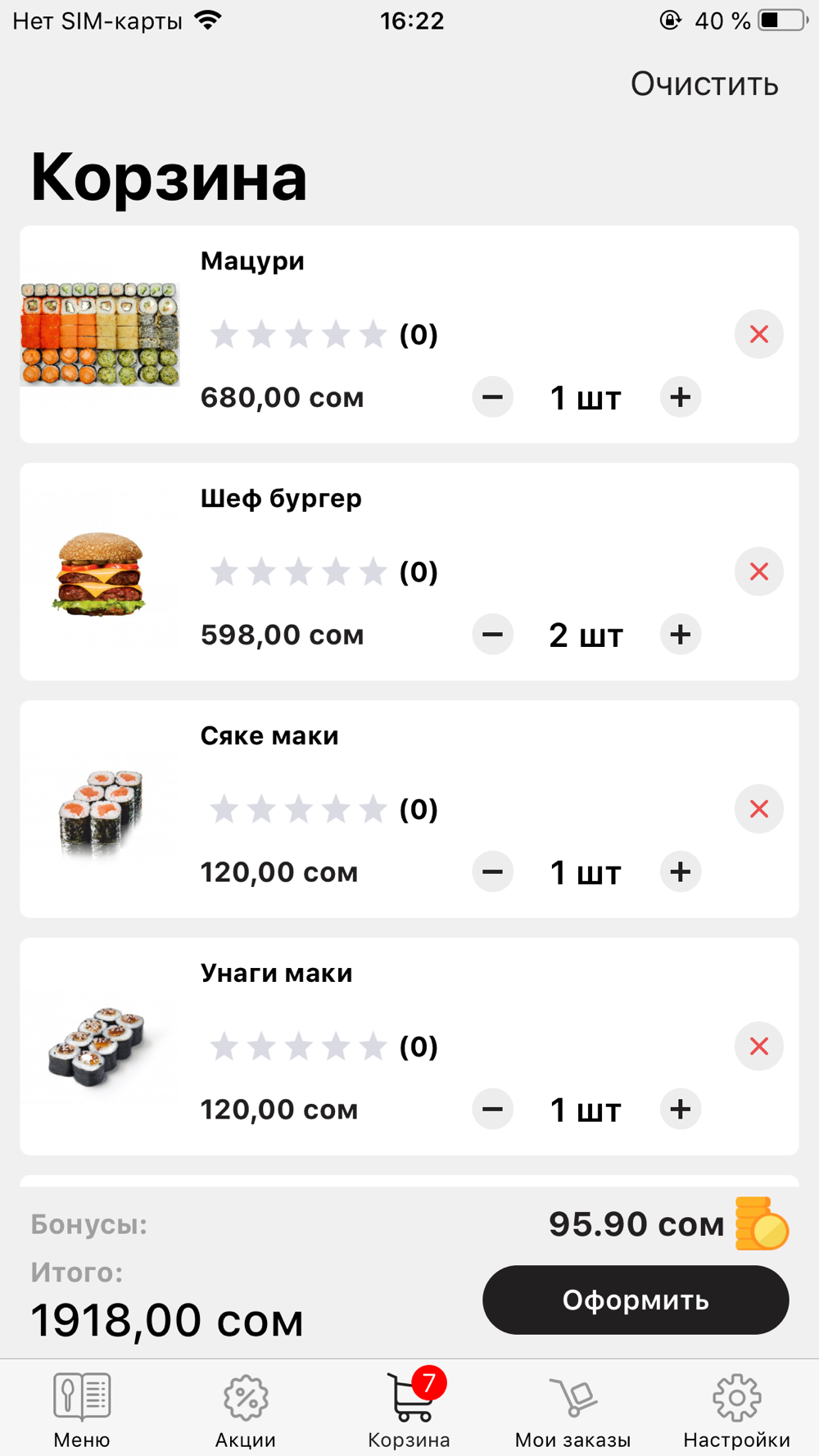Image resolution: width=819 pixels, height=1456 pixels.
Task: Reduce Шеф бургер quantity by one
Action: click(x=492, y=635)
